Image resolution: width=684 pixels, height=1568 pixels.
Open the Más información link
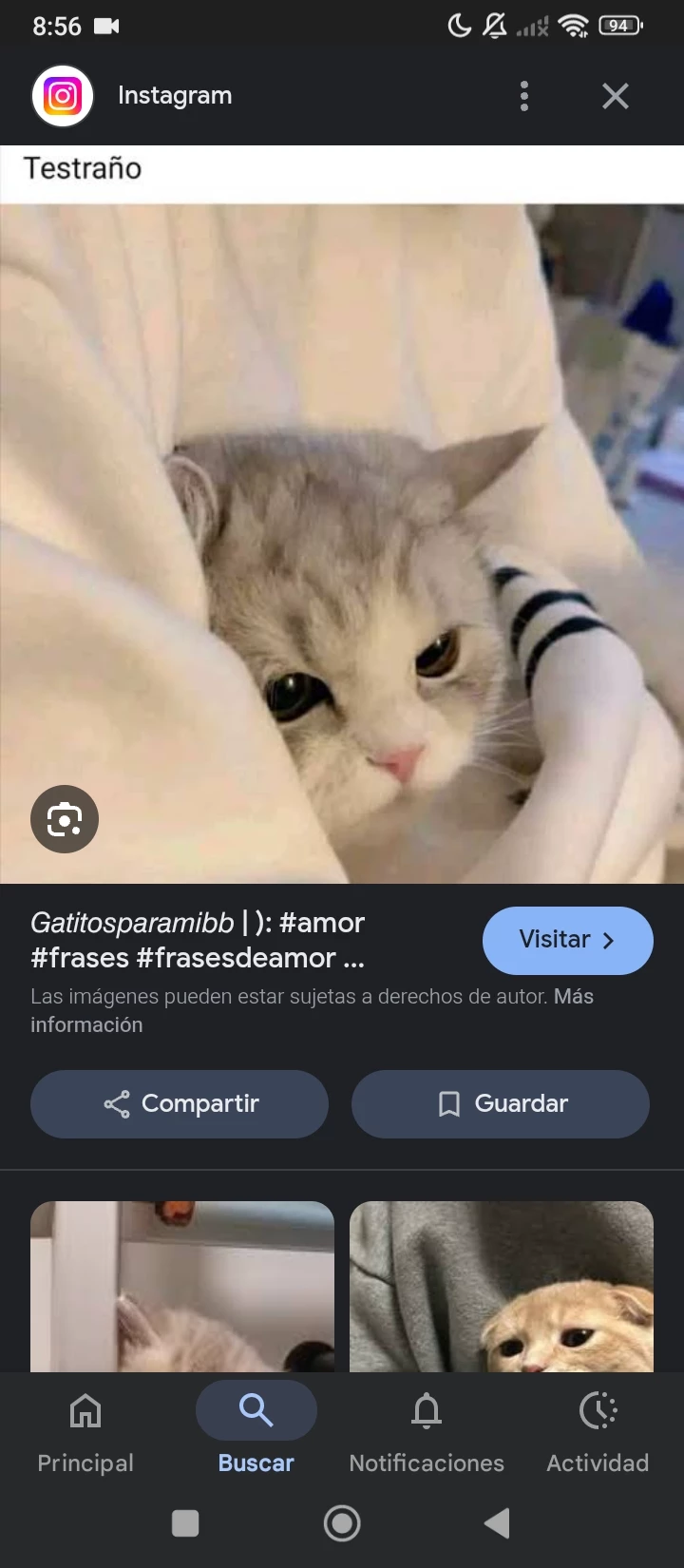(x=85, y=1024)
